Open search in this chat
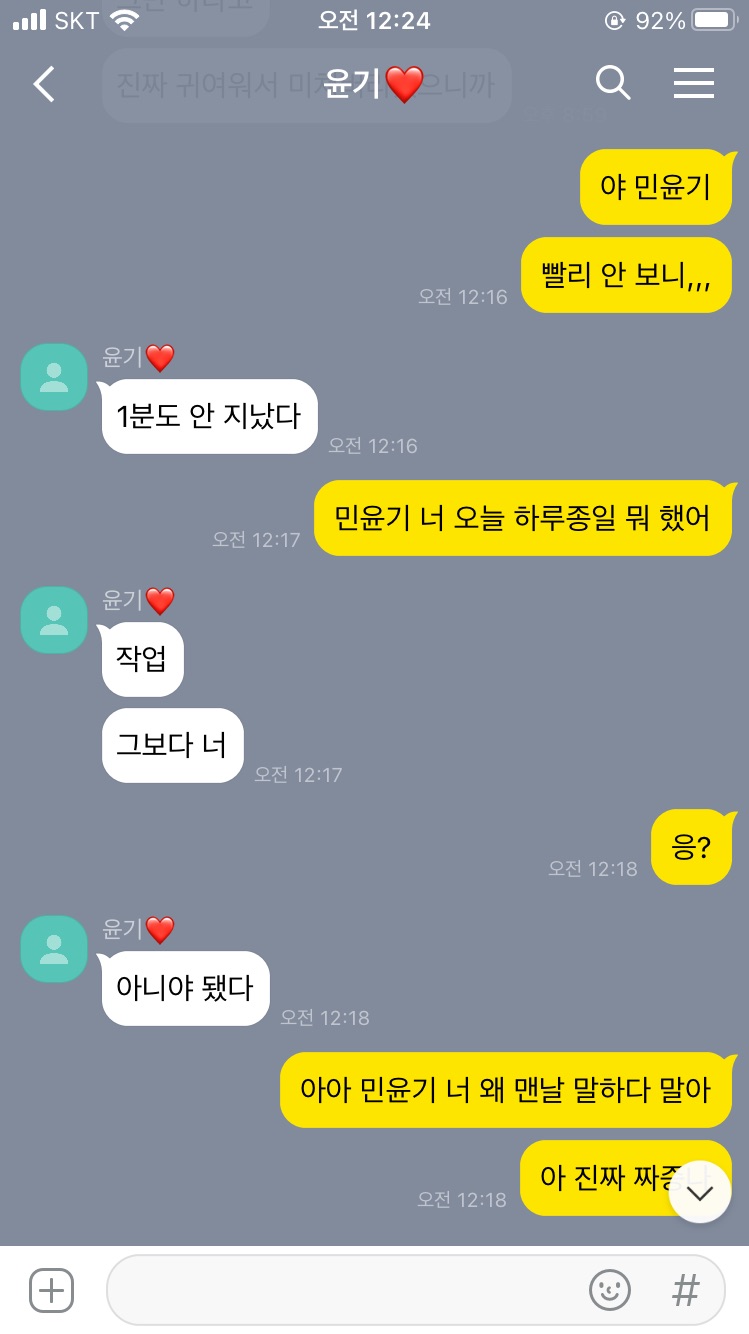Viewport: 749px width, 1334px height. click(x=613, y=83)
